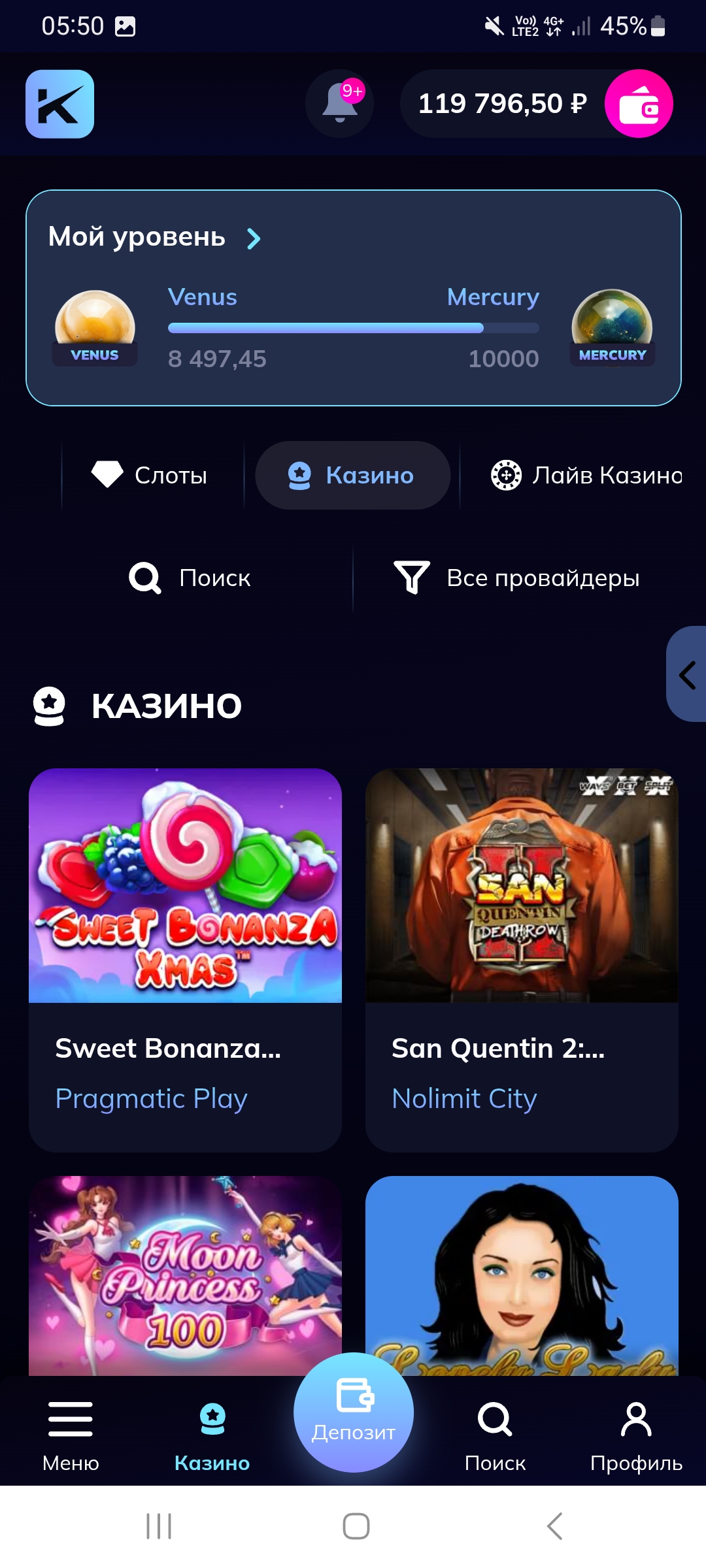Open Поиск under the category tabs
The height and width of the screenshot is (1568, 706).
point(190,578)
